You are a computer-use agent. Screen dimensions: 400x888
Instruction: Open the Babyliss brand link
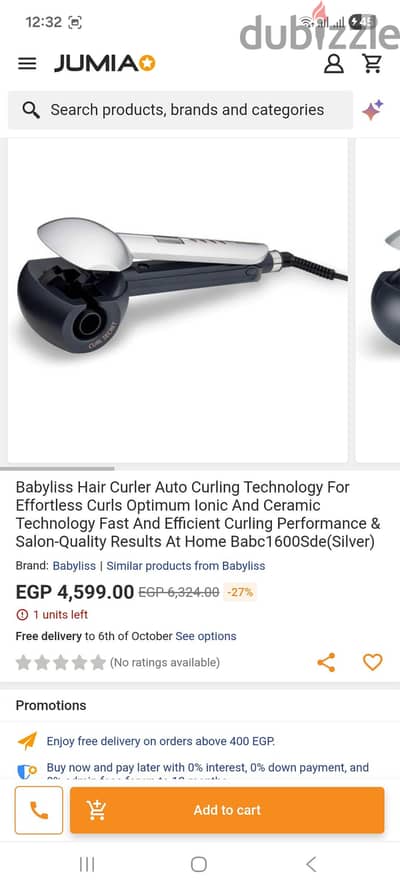pyautogui.click(x=74, y=566)
